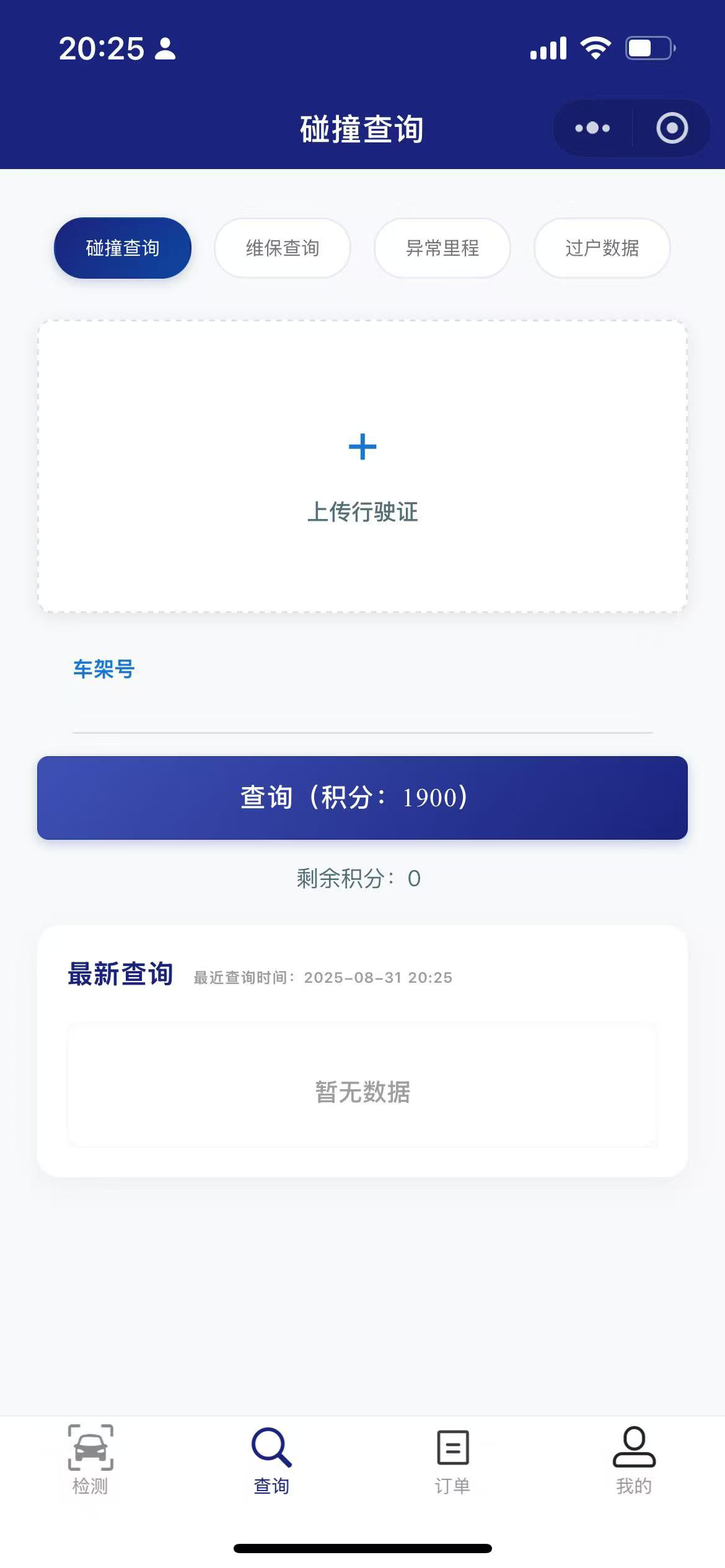Screen dimensions: 725x1568
Task: Switch to the 异常里程 tab
Action: pos(442,248)
